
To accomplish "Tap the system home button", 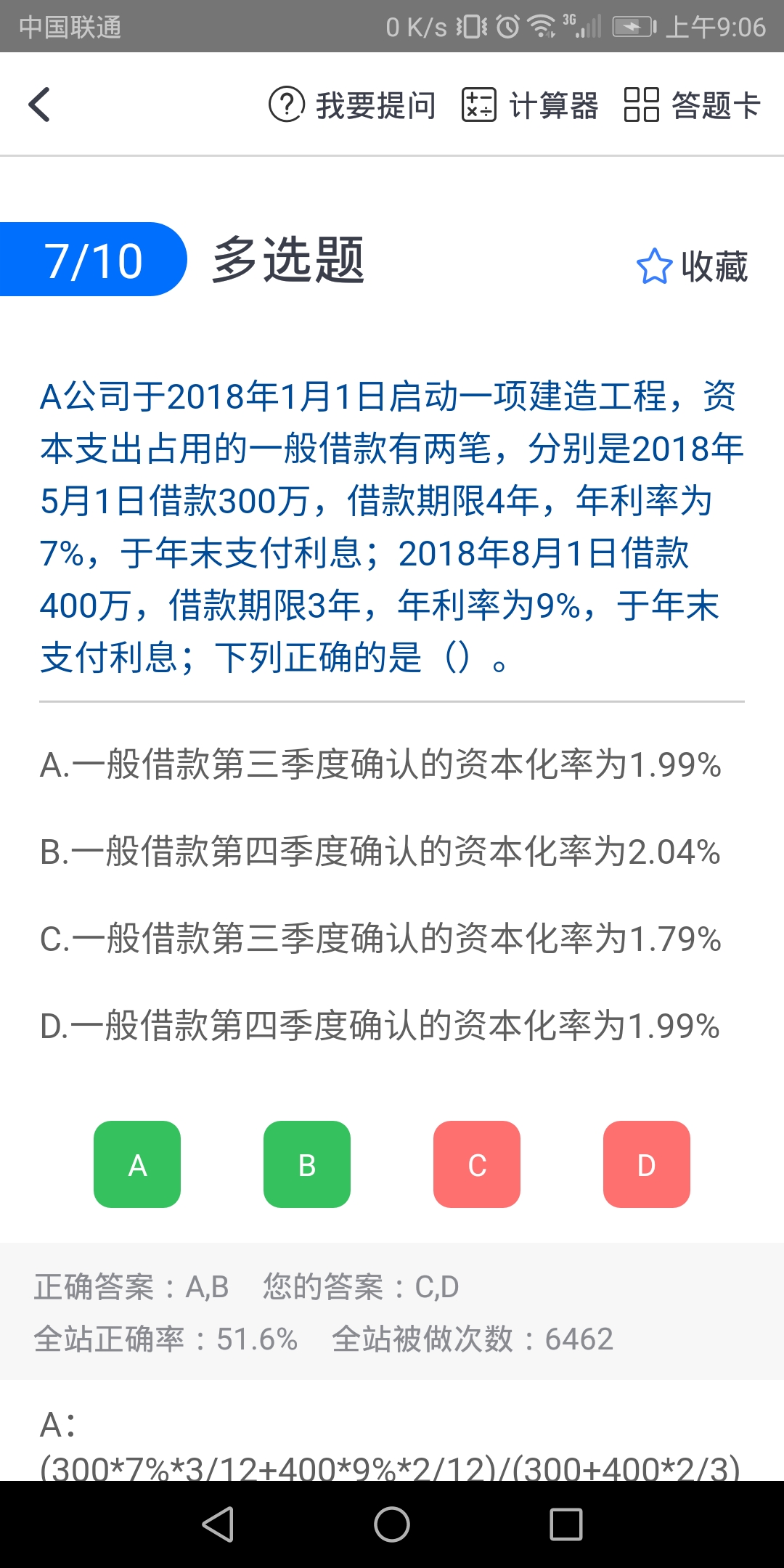I will click(392, 1524).
